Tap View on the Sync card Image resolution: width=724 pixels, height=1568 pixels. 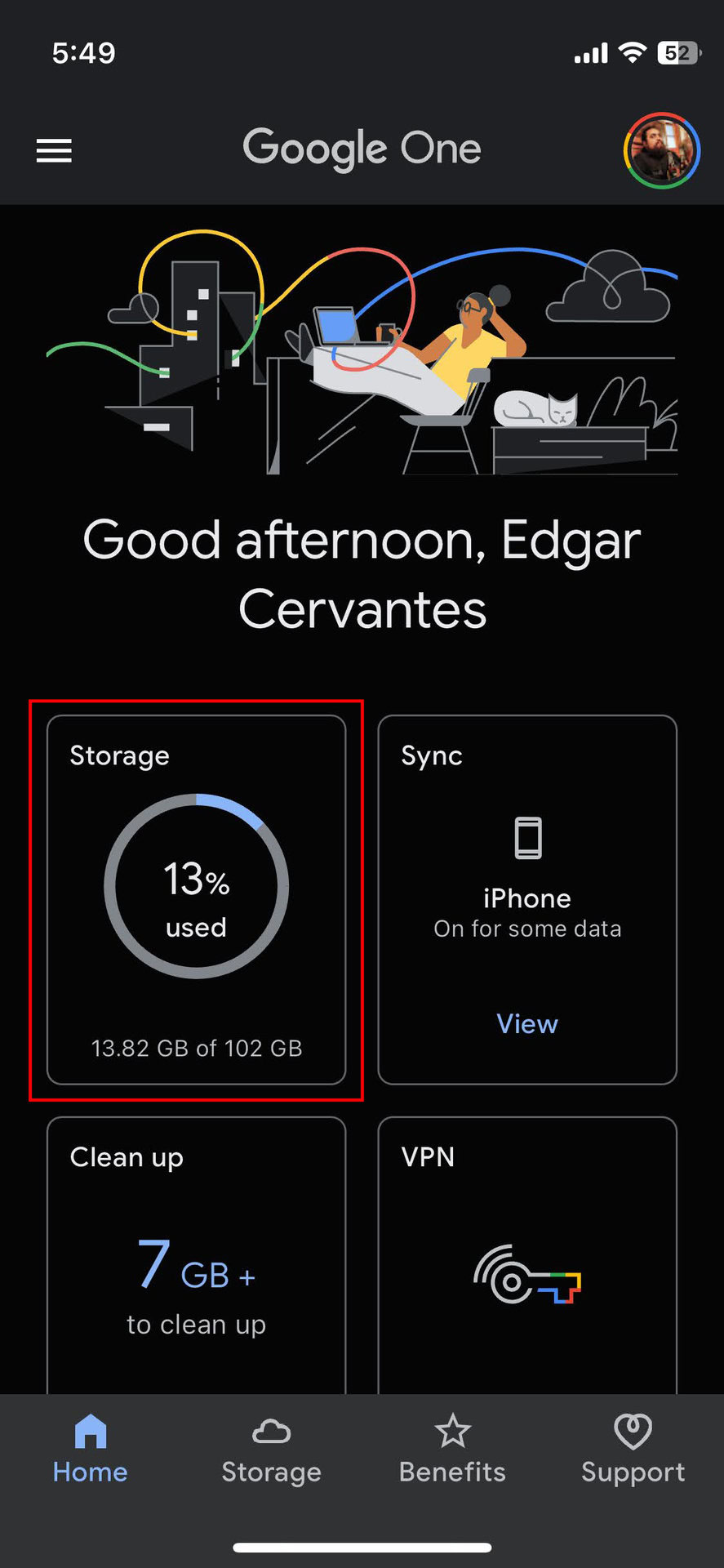(x=527, y=1023)
